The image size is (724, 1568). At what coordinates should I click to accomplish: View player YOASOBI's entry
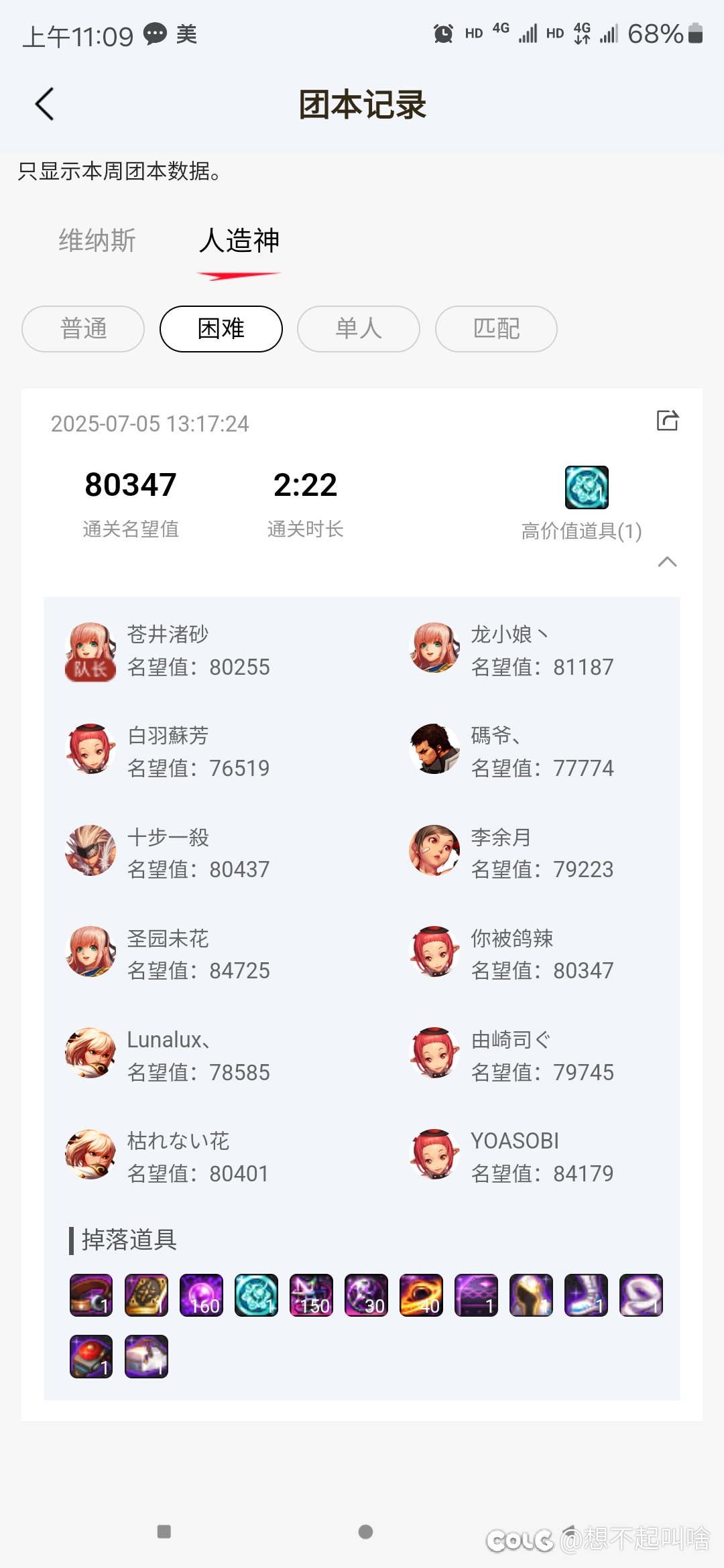511,1157
